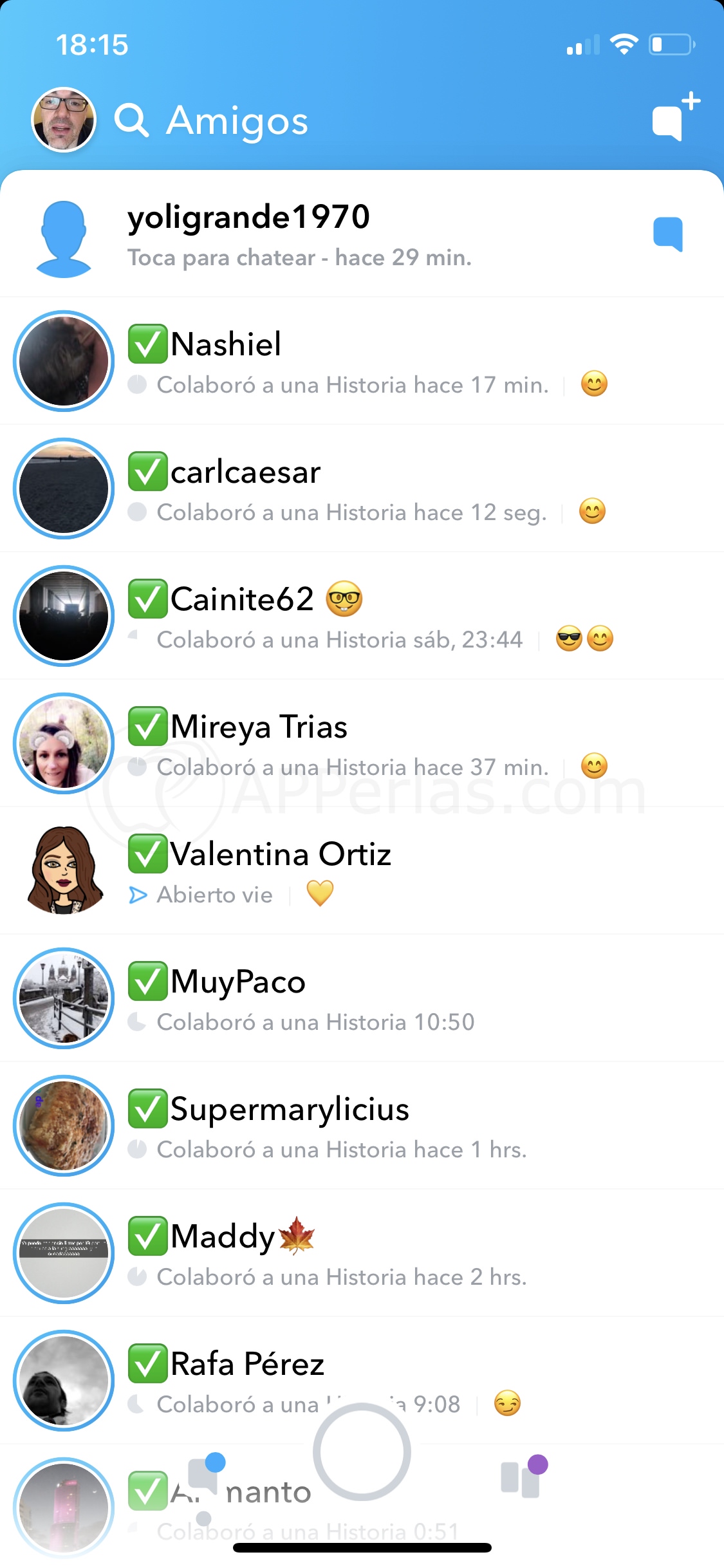Open chat with yoligrande1970

(x=360, y=234)
